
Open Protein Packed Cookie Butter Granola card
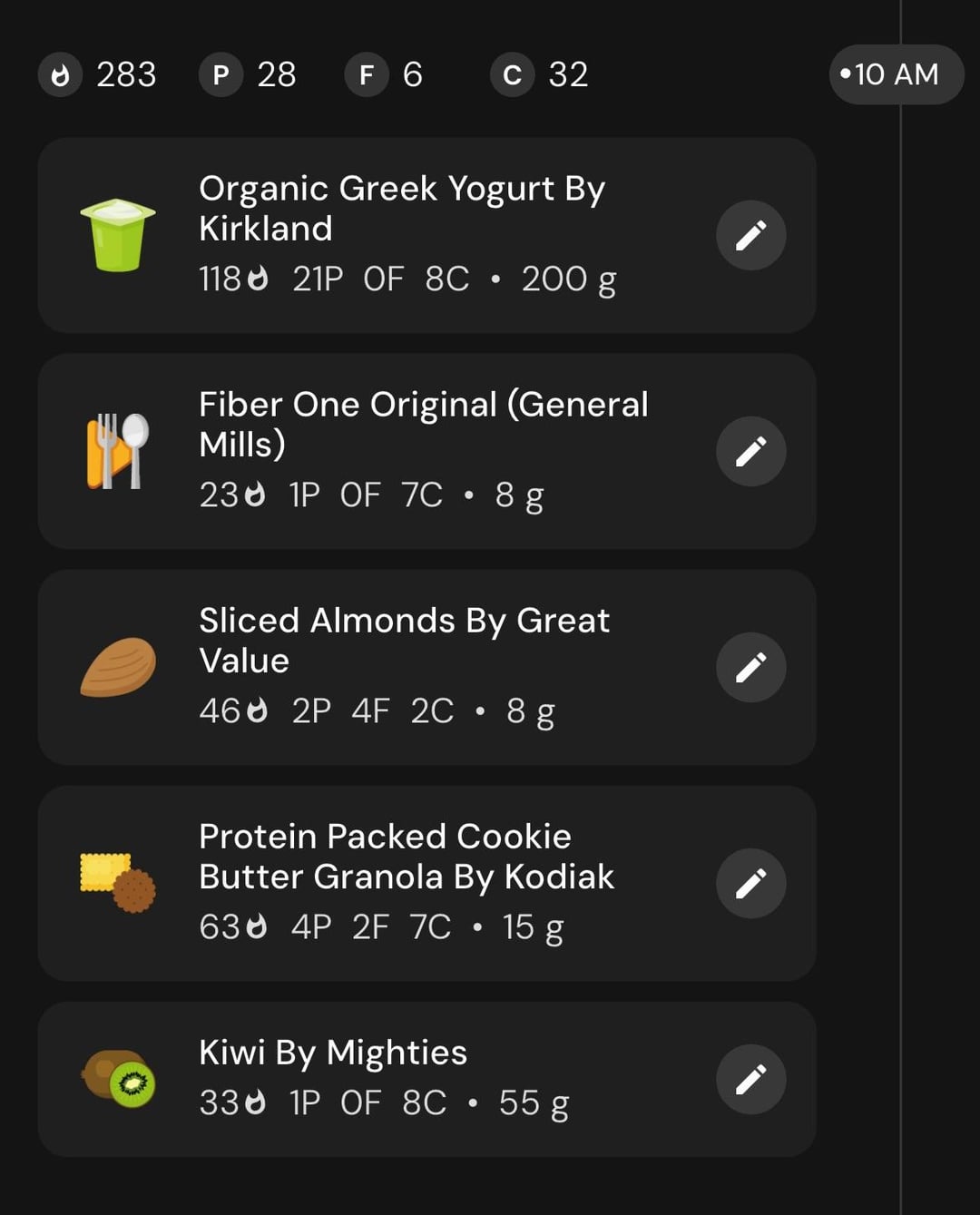406,856
